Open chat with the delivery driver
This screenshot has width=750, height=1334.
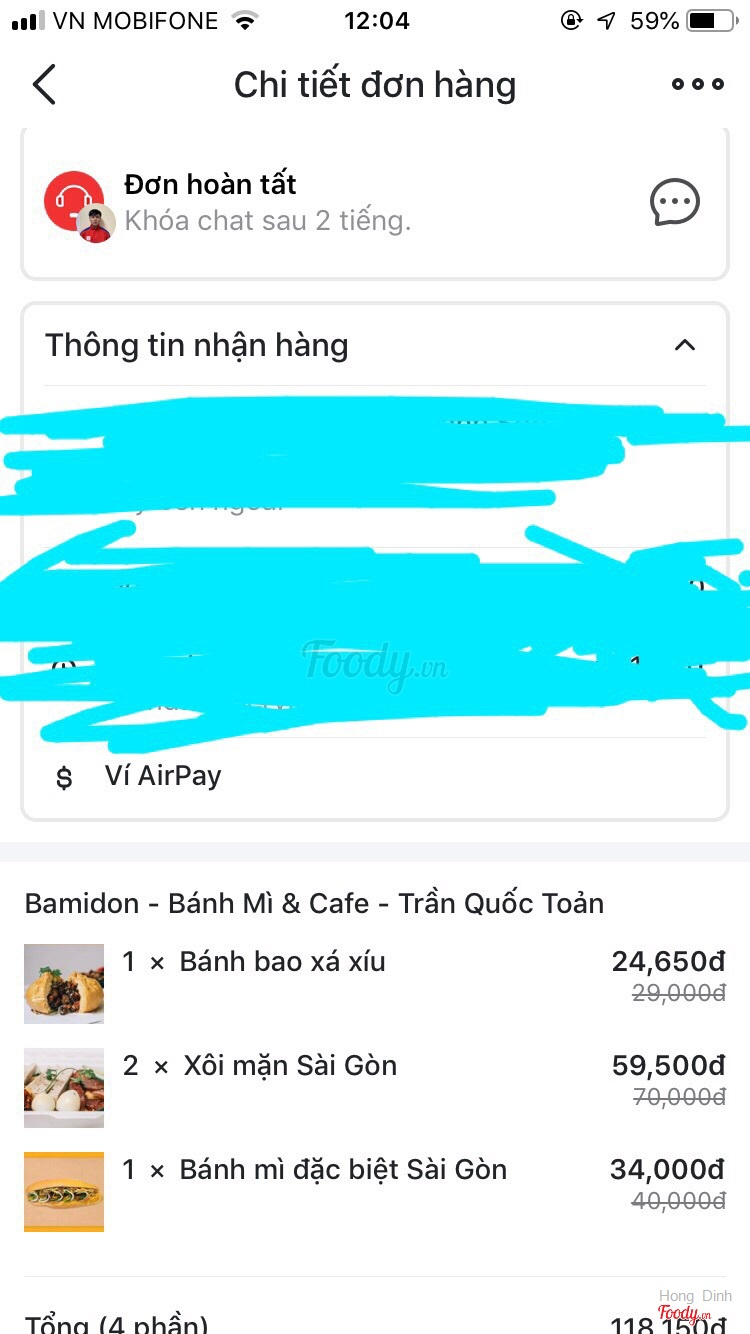675,203
